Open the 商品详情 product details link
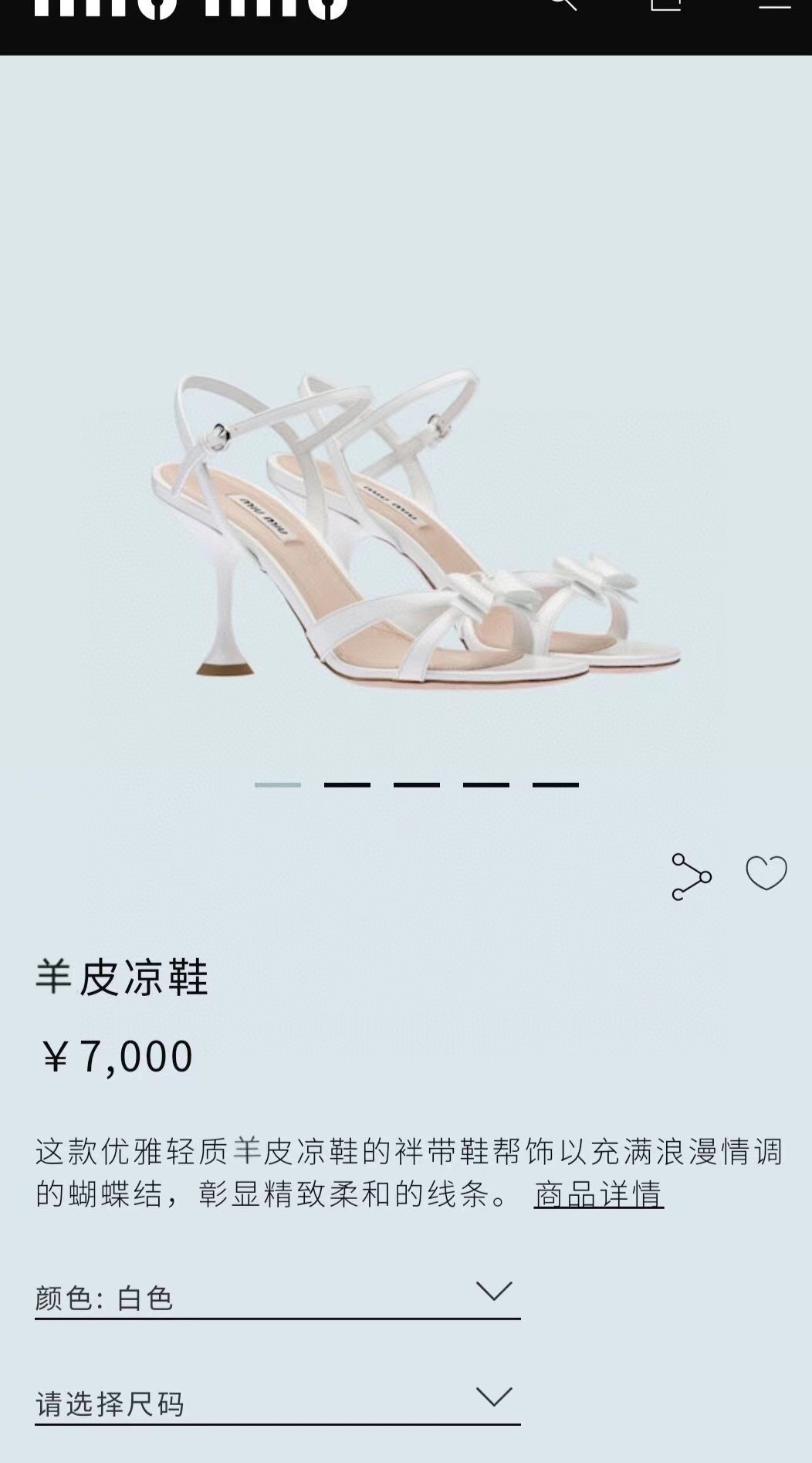This screenshot has height=1463, width=812. 598,1194
